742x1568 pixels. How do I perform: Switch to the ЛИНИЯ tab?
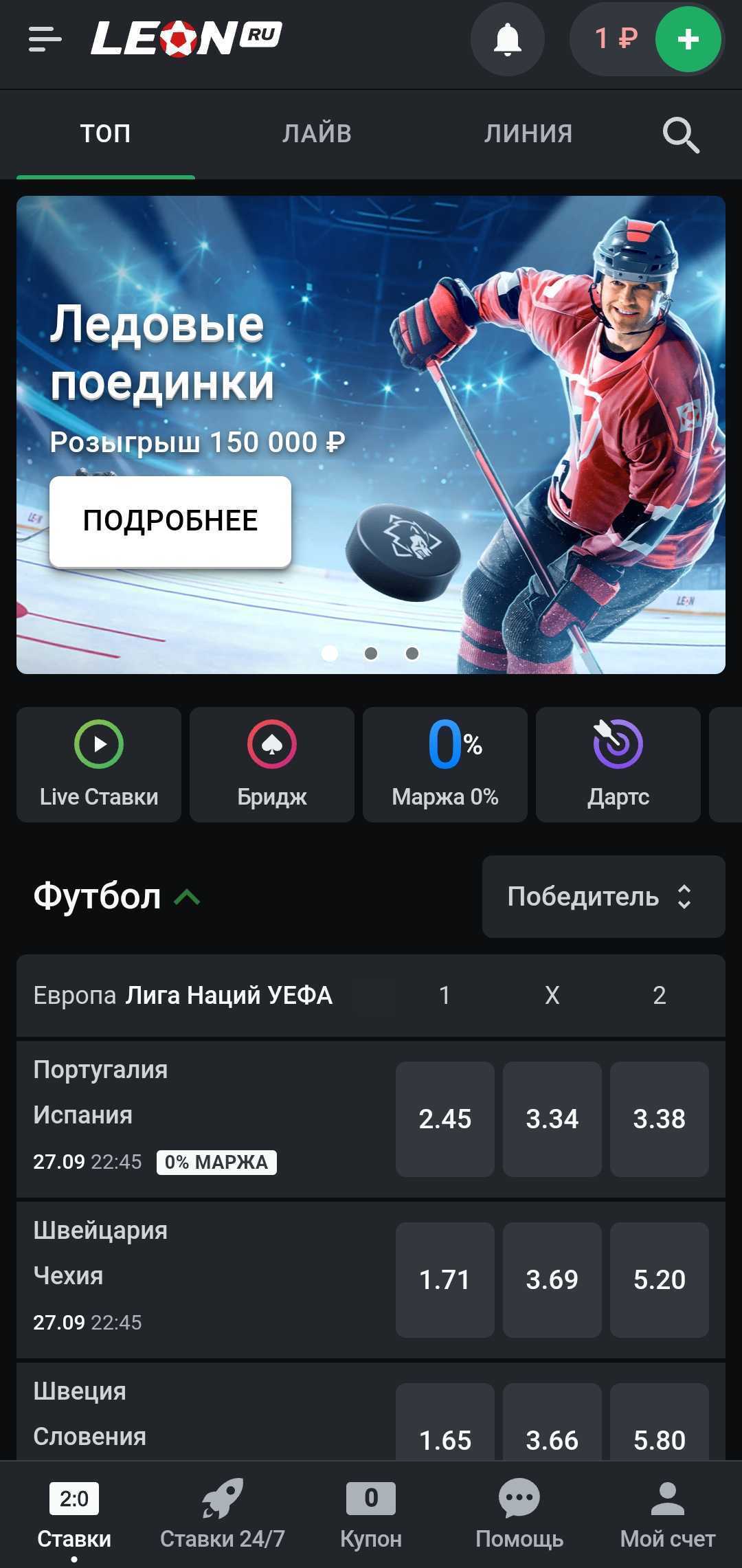(528, 133)
